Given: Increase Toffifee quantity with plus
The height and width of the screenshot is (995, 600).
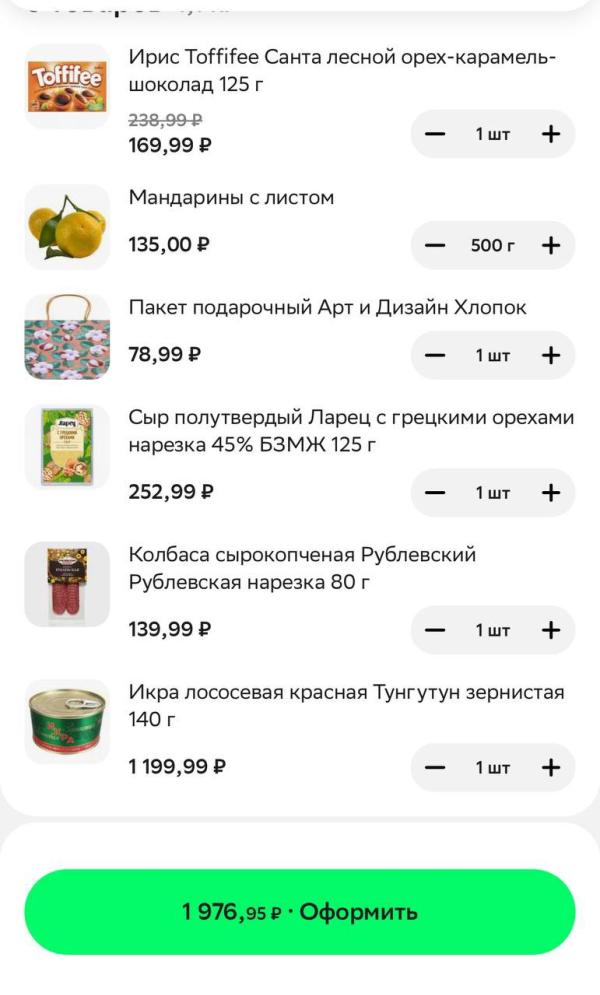Looking at the screenshot, I should [550, 134].
